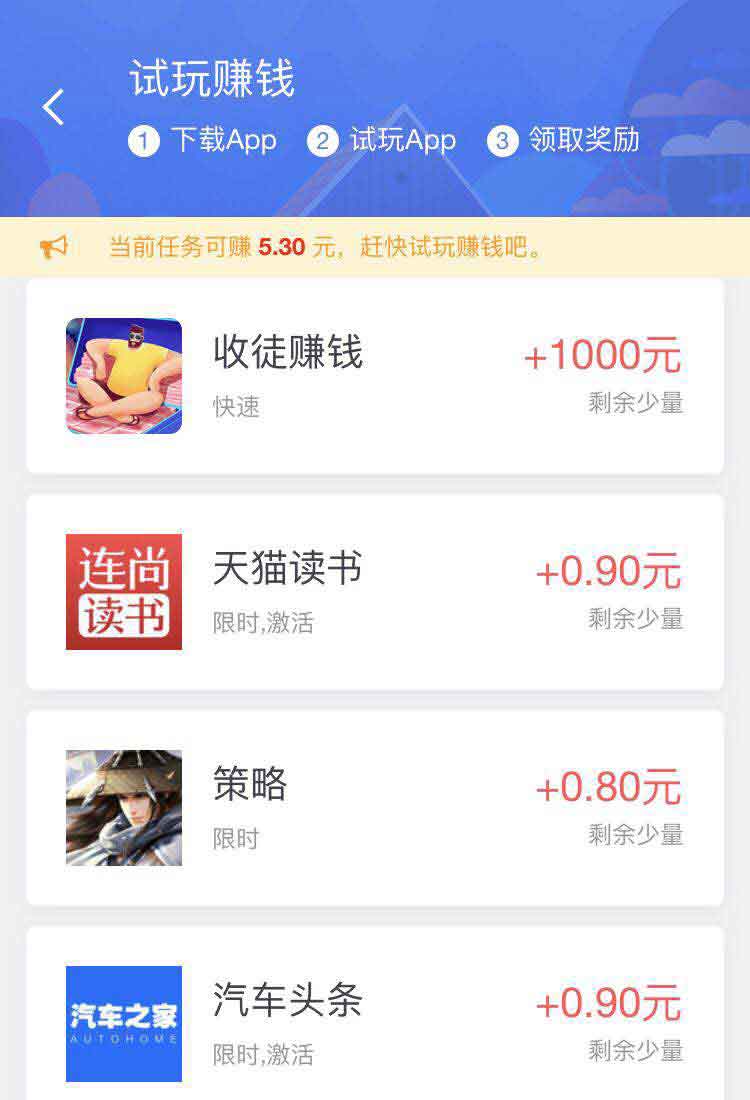Open the 天猫读书 task card
Screen dimensions: 750x1100
pos(374,592)
